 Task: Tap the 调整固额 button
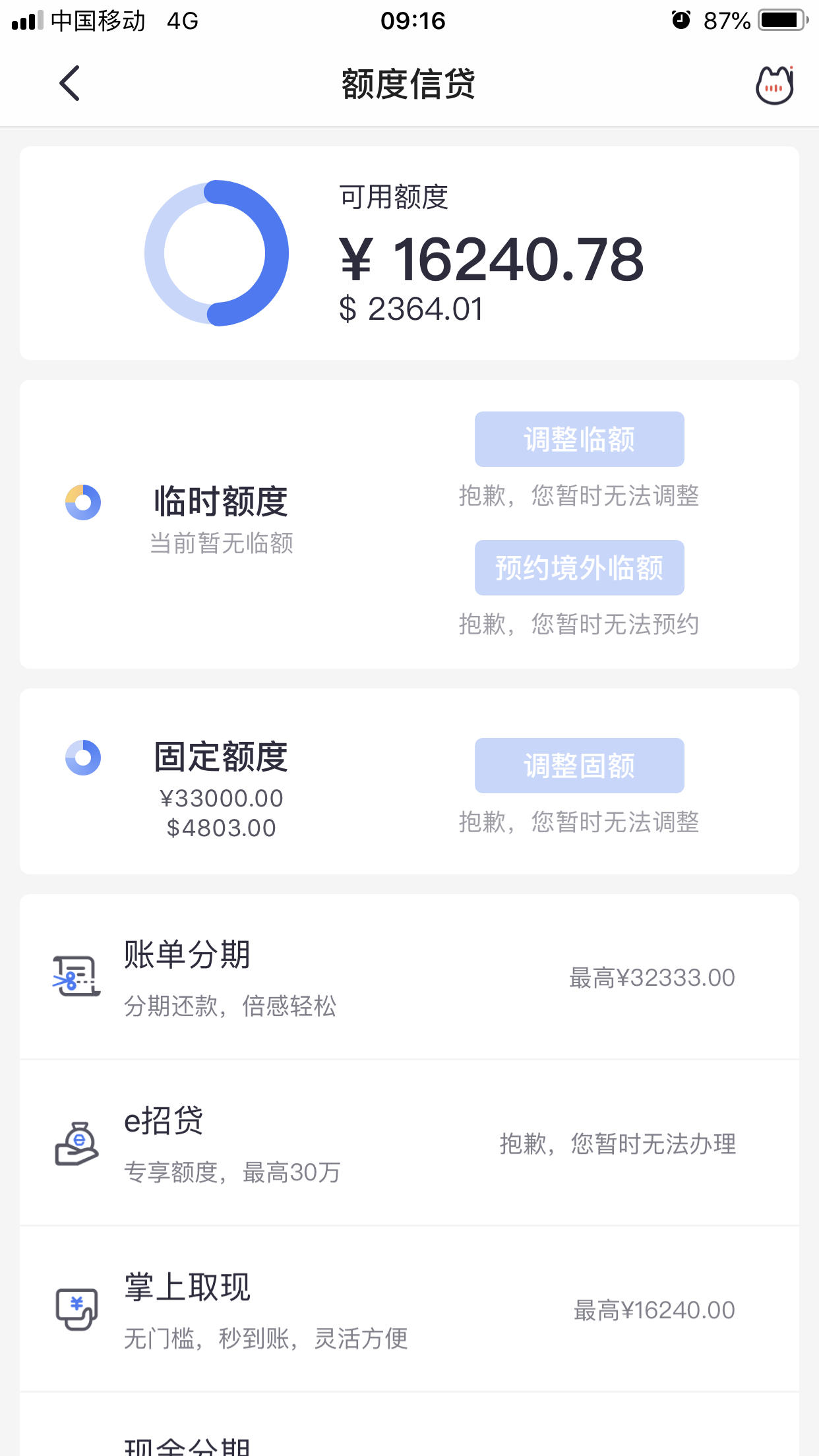coord(579,766)
